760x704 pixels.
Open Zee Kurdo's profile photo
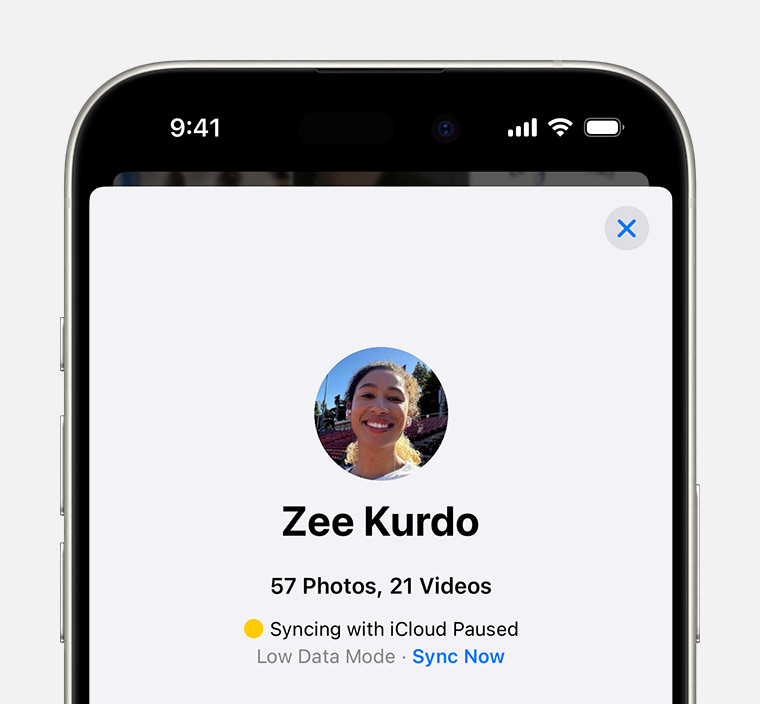(381, 414)
